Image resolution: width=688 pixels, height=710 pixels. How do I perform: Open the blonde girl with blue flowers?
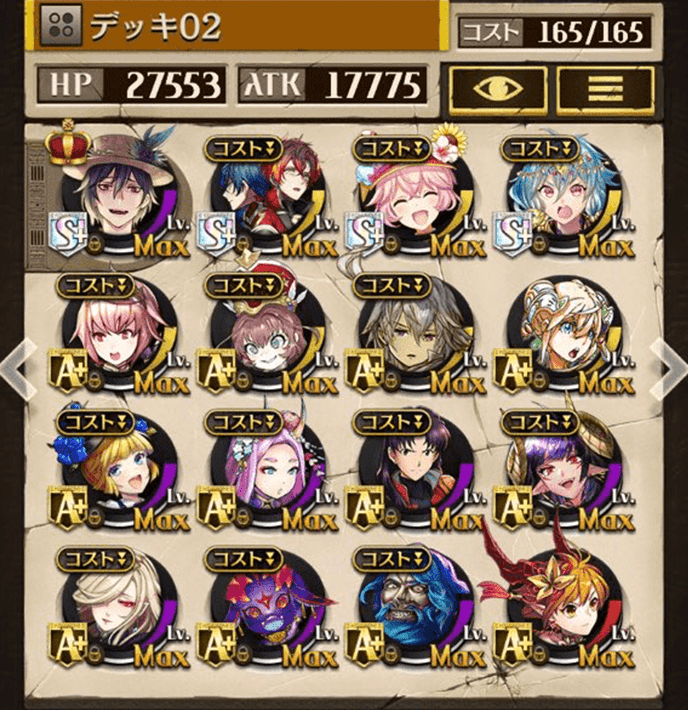click(x=122, y=470)
